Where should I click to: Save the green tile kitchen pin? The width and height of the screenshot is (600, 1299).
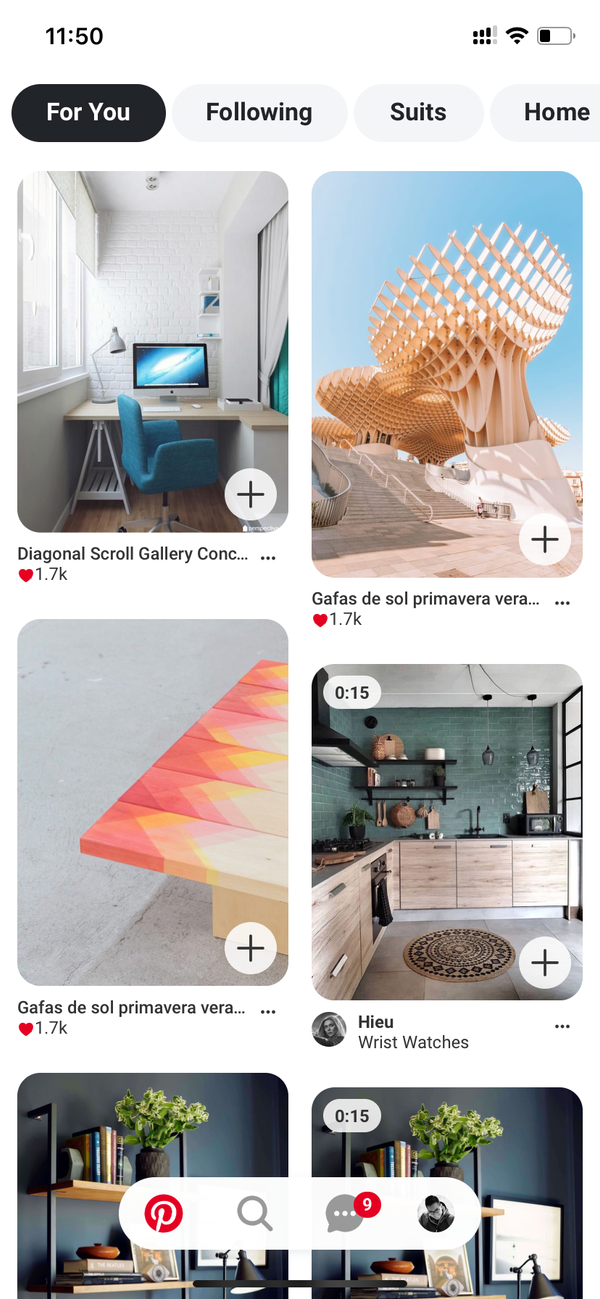[x=545, y=963]
